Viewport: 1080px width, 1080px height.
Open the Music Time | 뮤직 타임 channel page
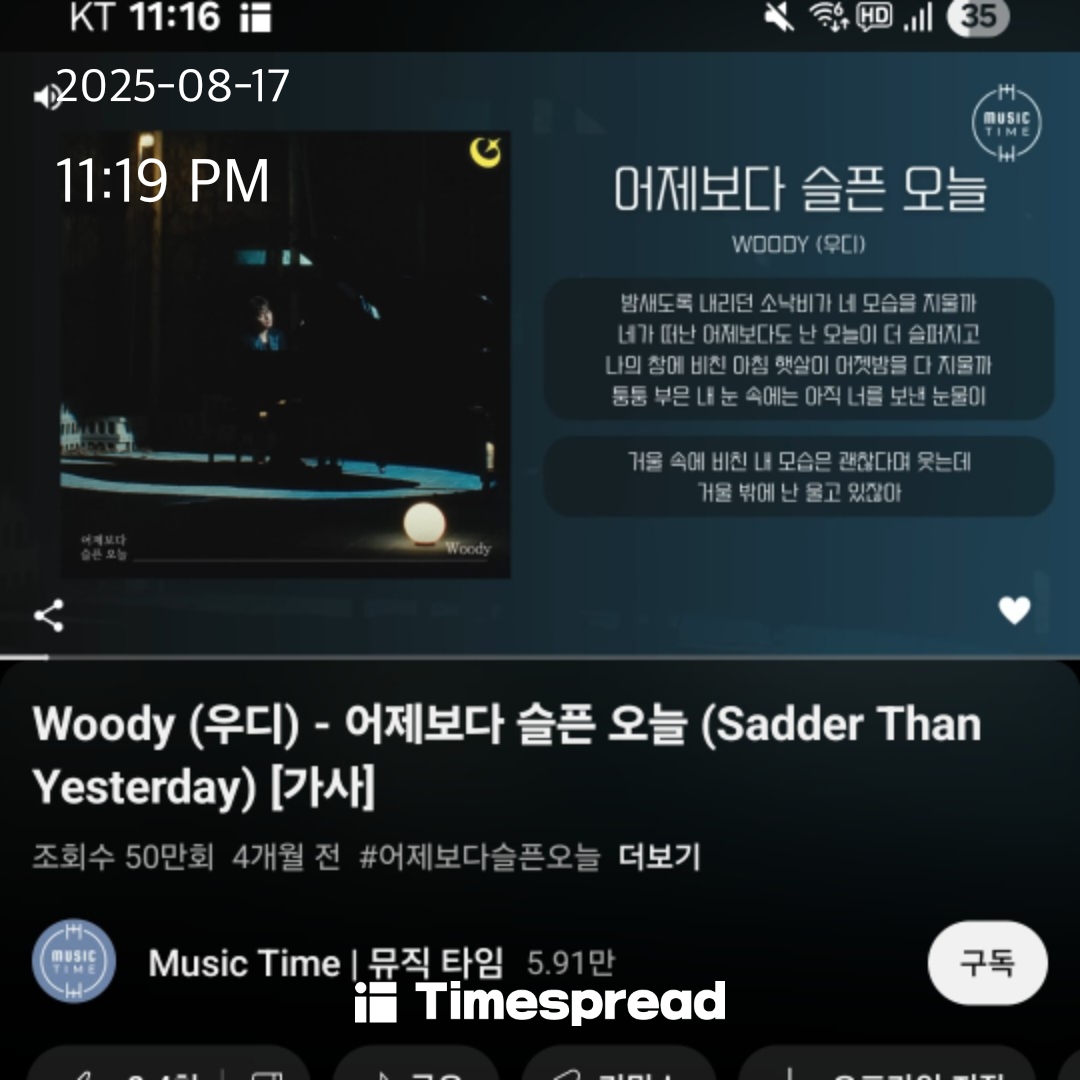326,963
